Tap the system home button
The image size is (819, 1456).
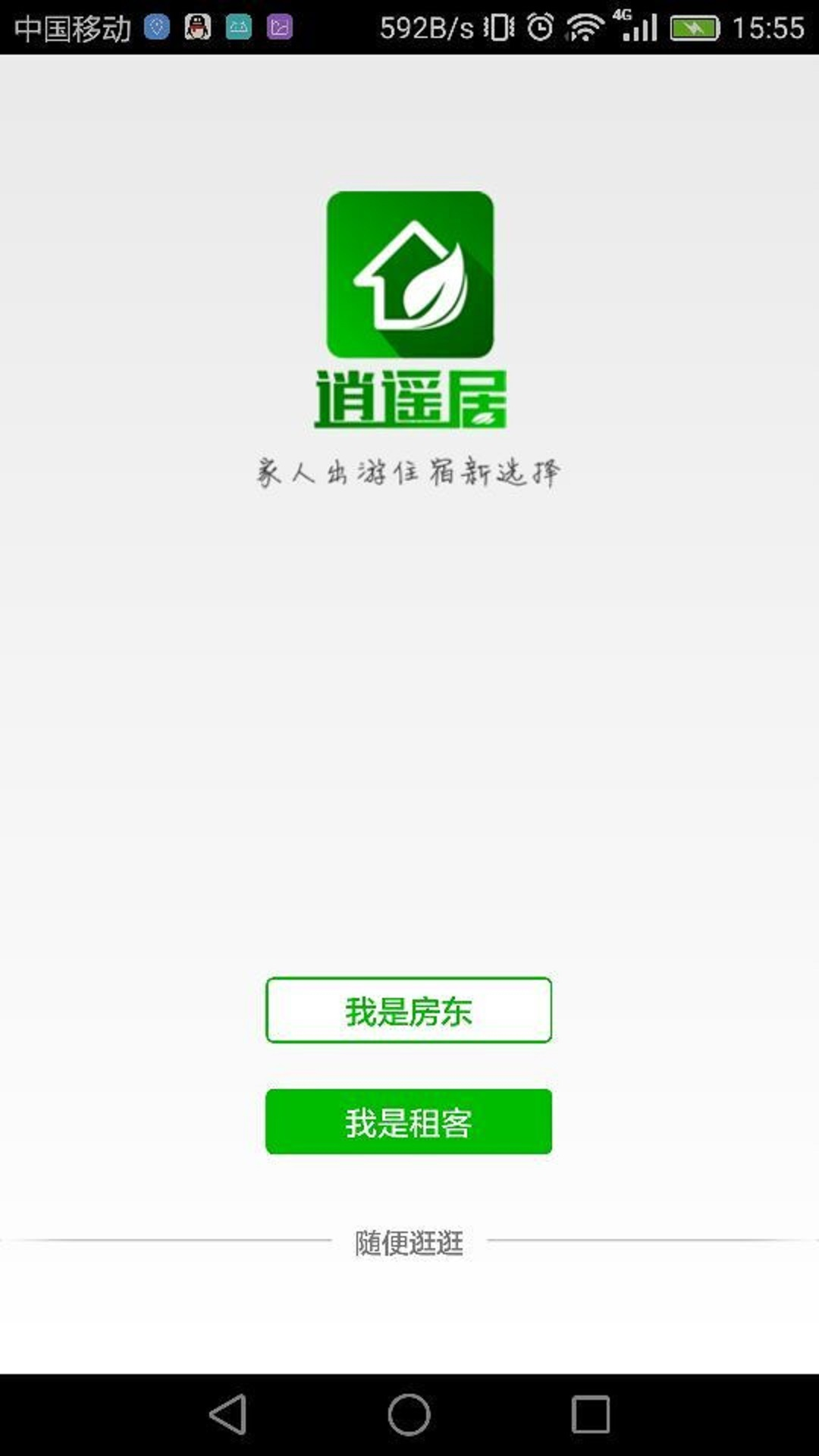pyautogui.click(x=409, y=1414)
